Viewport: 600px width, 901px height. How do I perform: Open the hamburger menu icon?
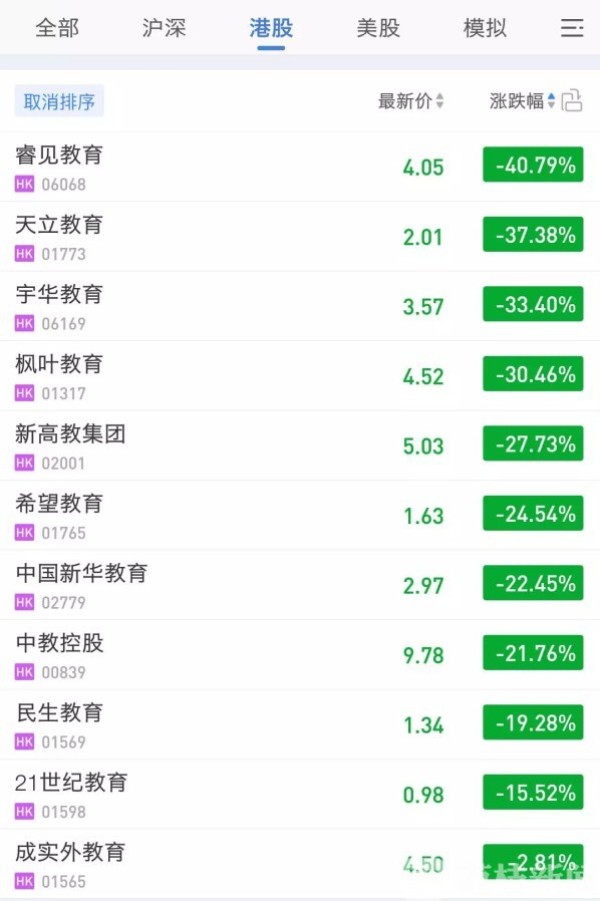point(572,28)
